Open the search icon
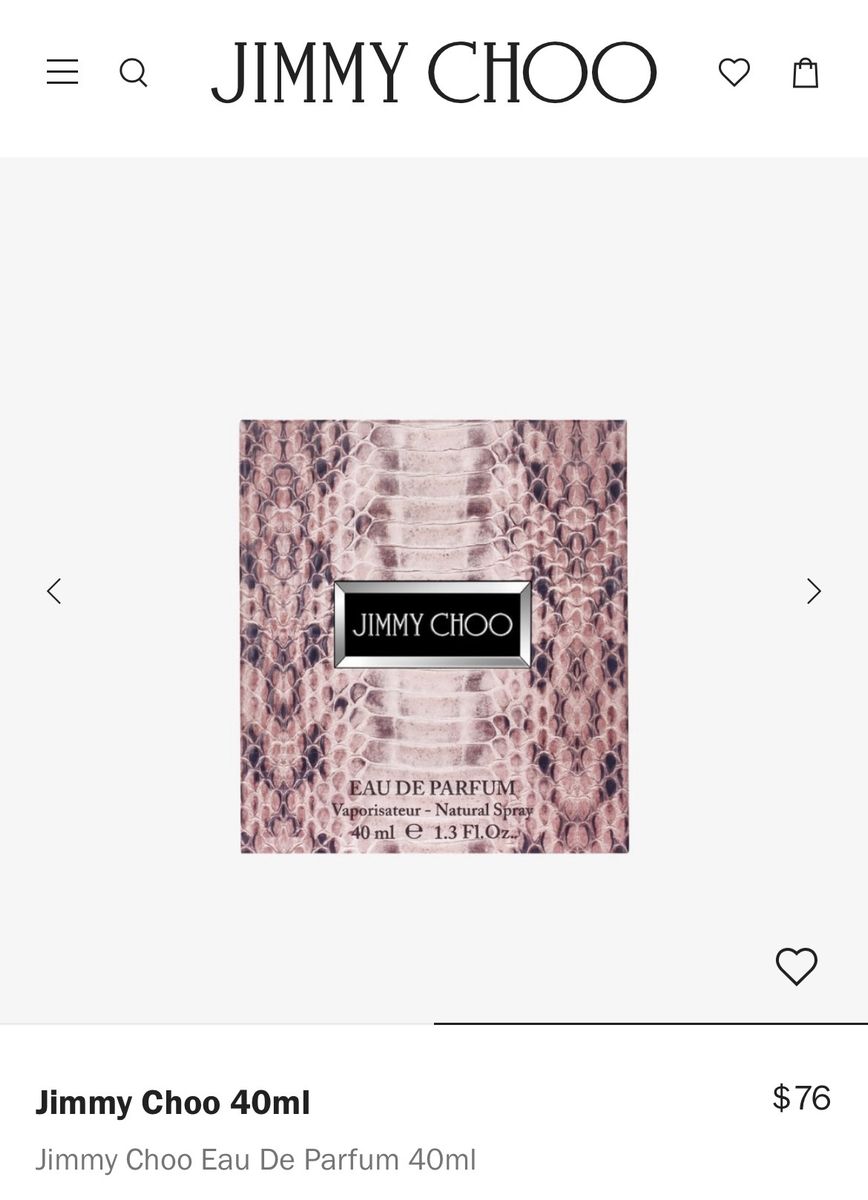This screenshot has height=1200, width=868. coord(133,72)
